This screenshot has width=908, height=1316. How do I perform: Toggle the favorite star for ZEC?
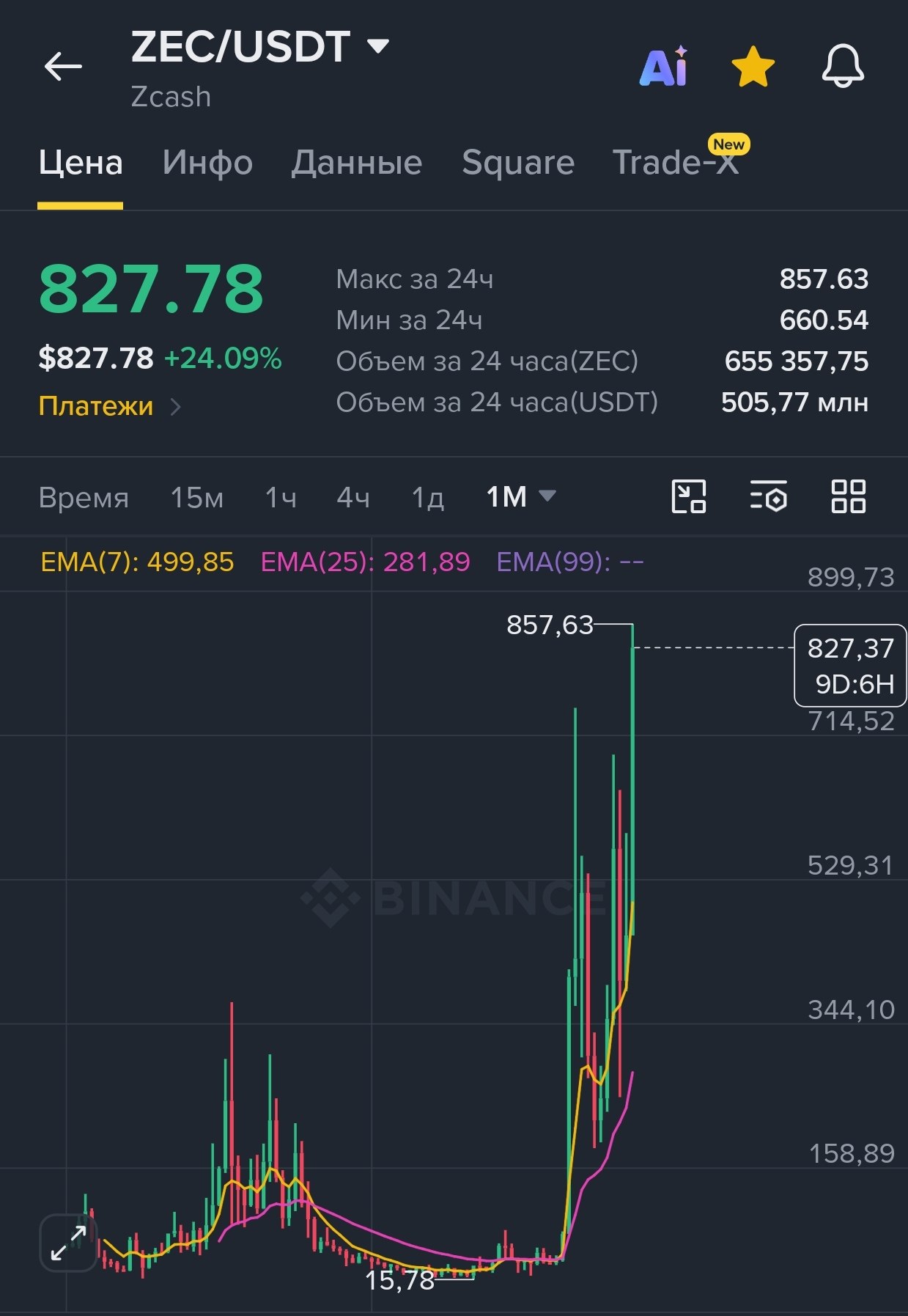(753, 67)
